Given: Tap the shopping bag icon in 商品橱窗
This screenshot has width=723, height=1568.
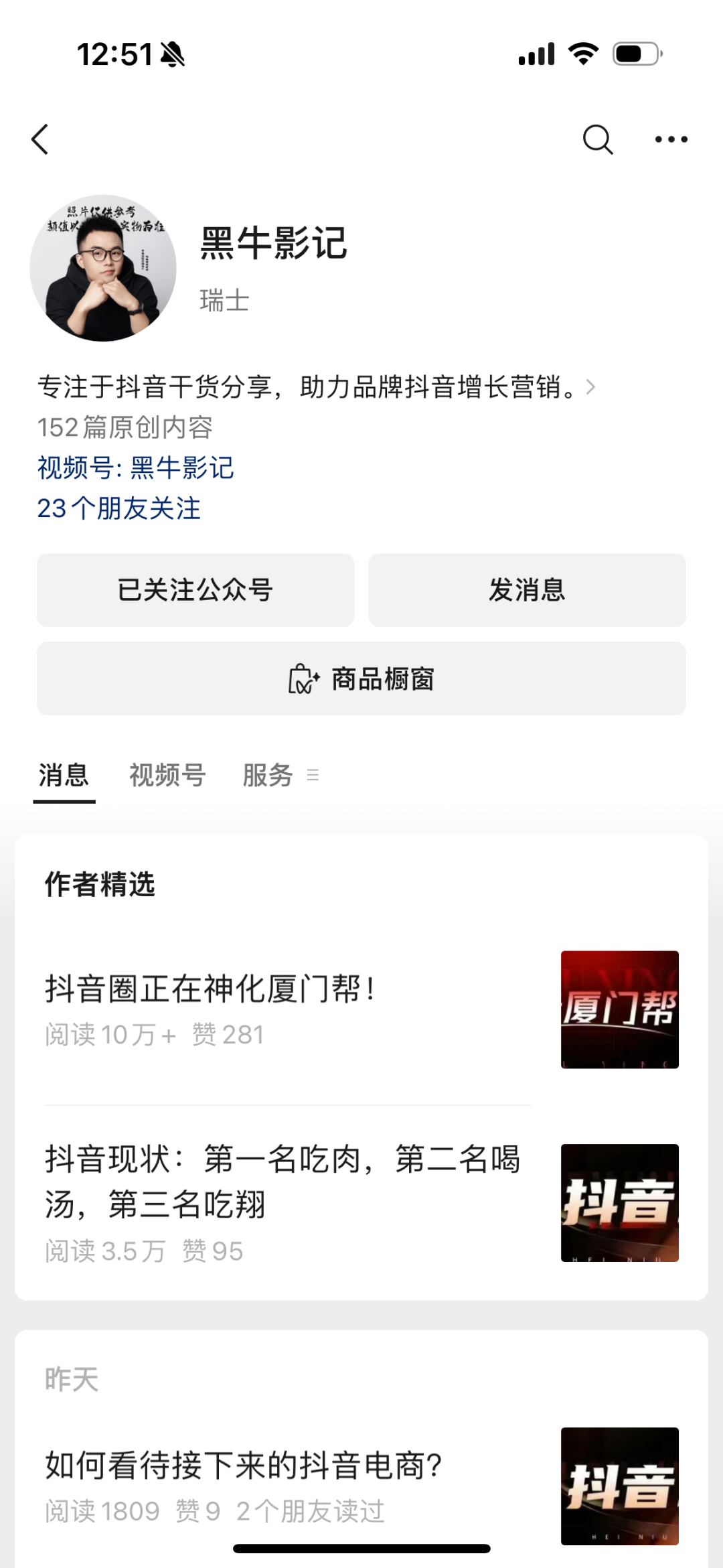Looking at the screenshot, I should (x=303, y=679).
